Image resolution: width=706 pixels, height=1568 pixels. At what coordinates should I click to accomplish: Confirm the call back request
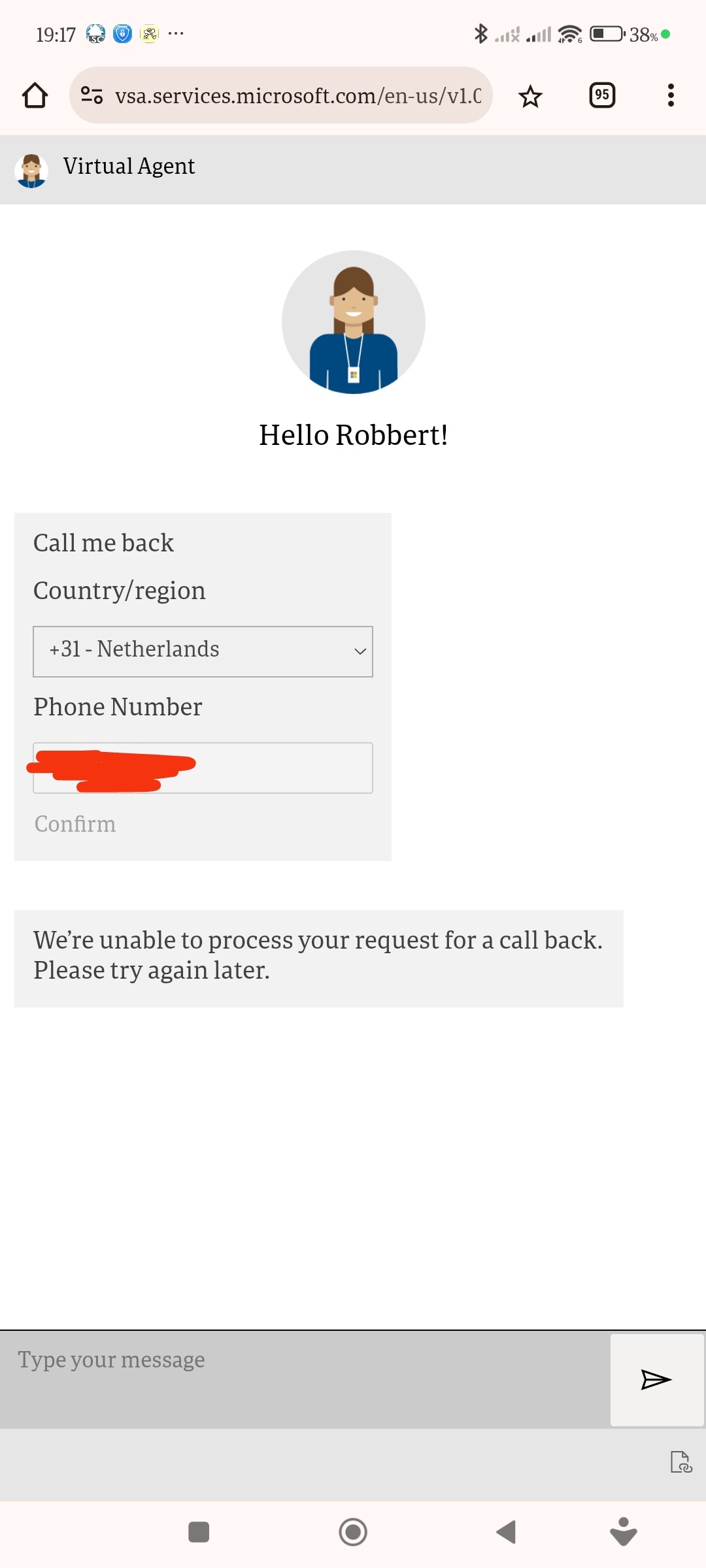coord(75,824)
